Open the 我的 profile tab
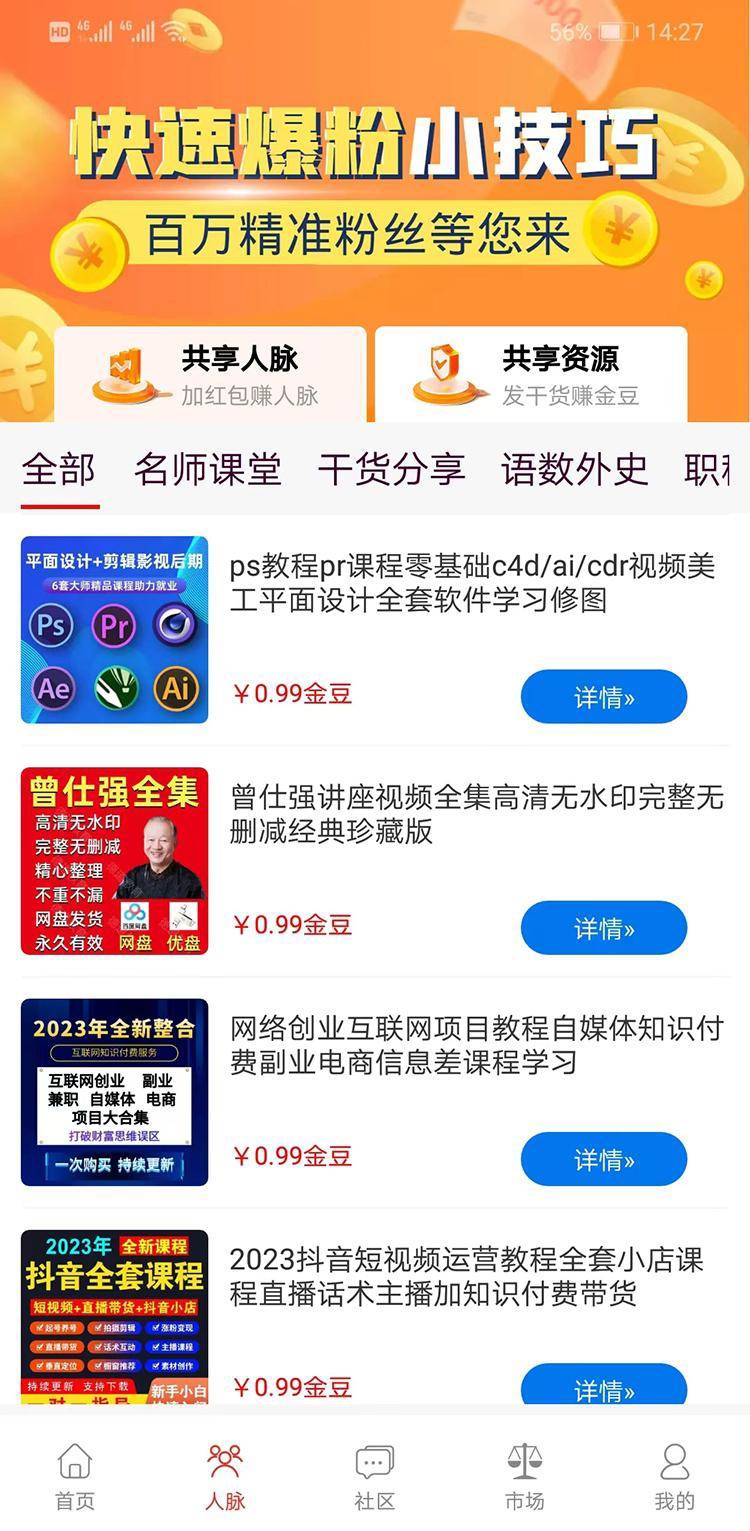 674,1475
